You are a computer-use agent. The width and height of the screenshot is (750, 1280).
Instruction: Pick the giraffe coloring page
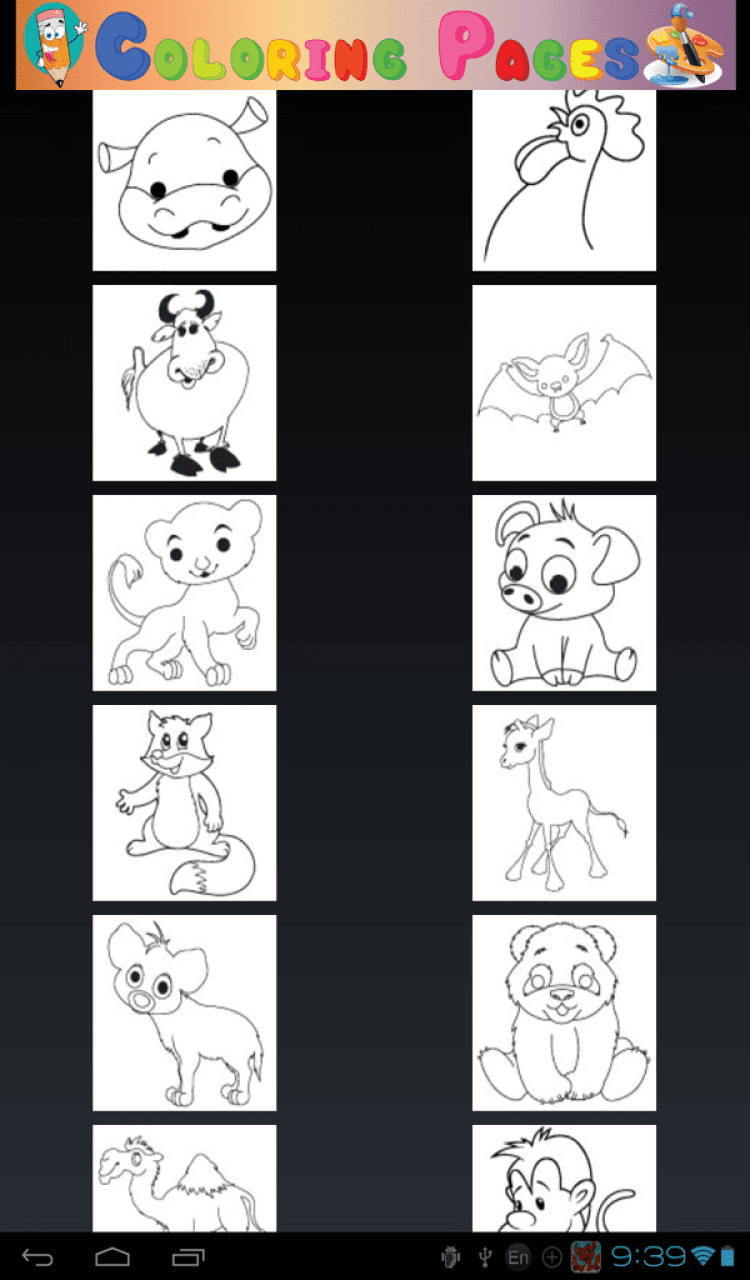click(x=564, y=802)
